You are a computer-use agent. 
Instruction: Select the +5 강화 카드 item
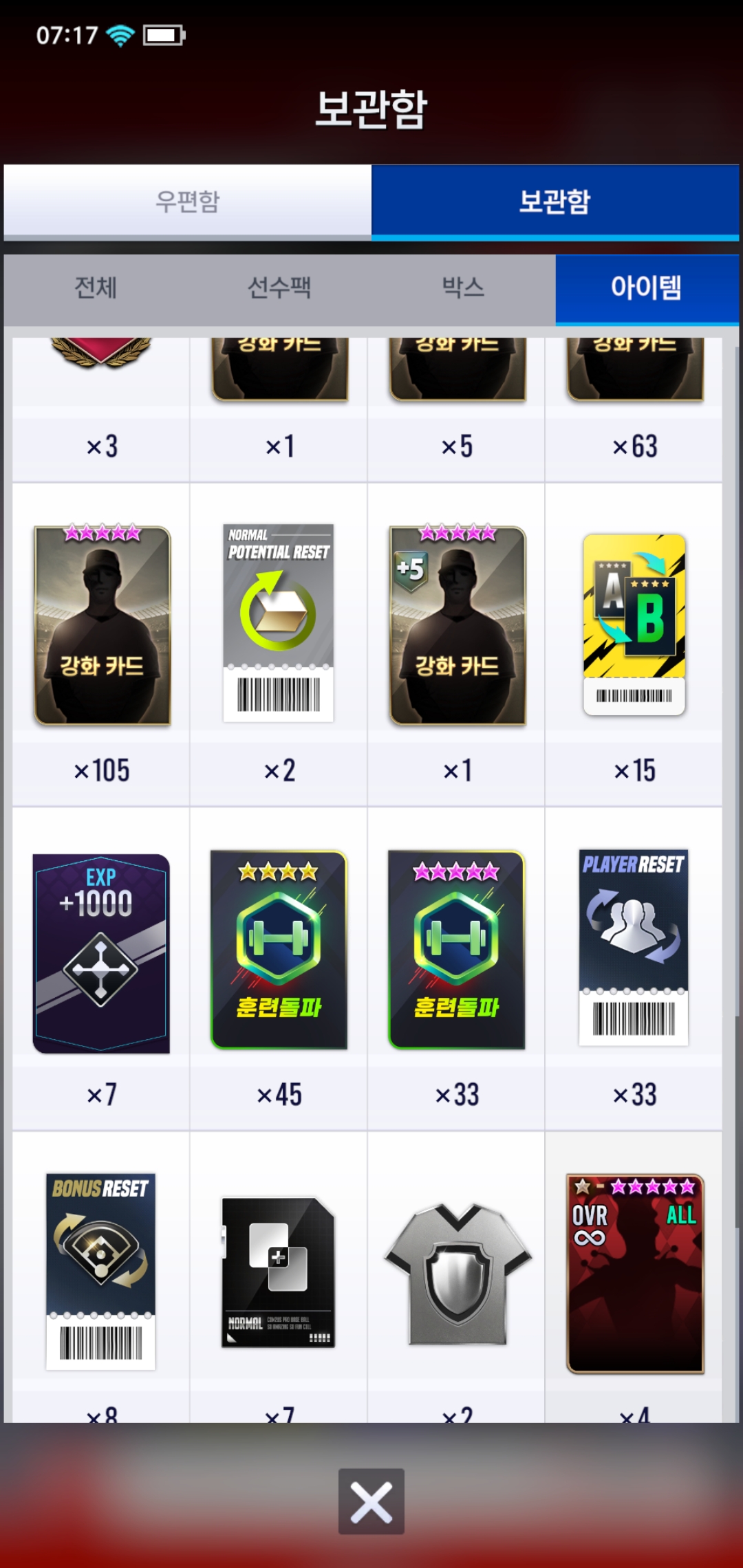coord(457,625)
